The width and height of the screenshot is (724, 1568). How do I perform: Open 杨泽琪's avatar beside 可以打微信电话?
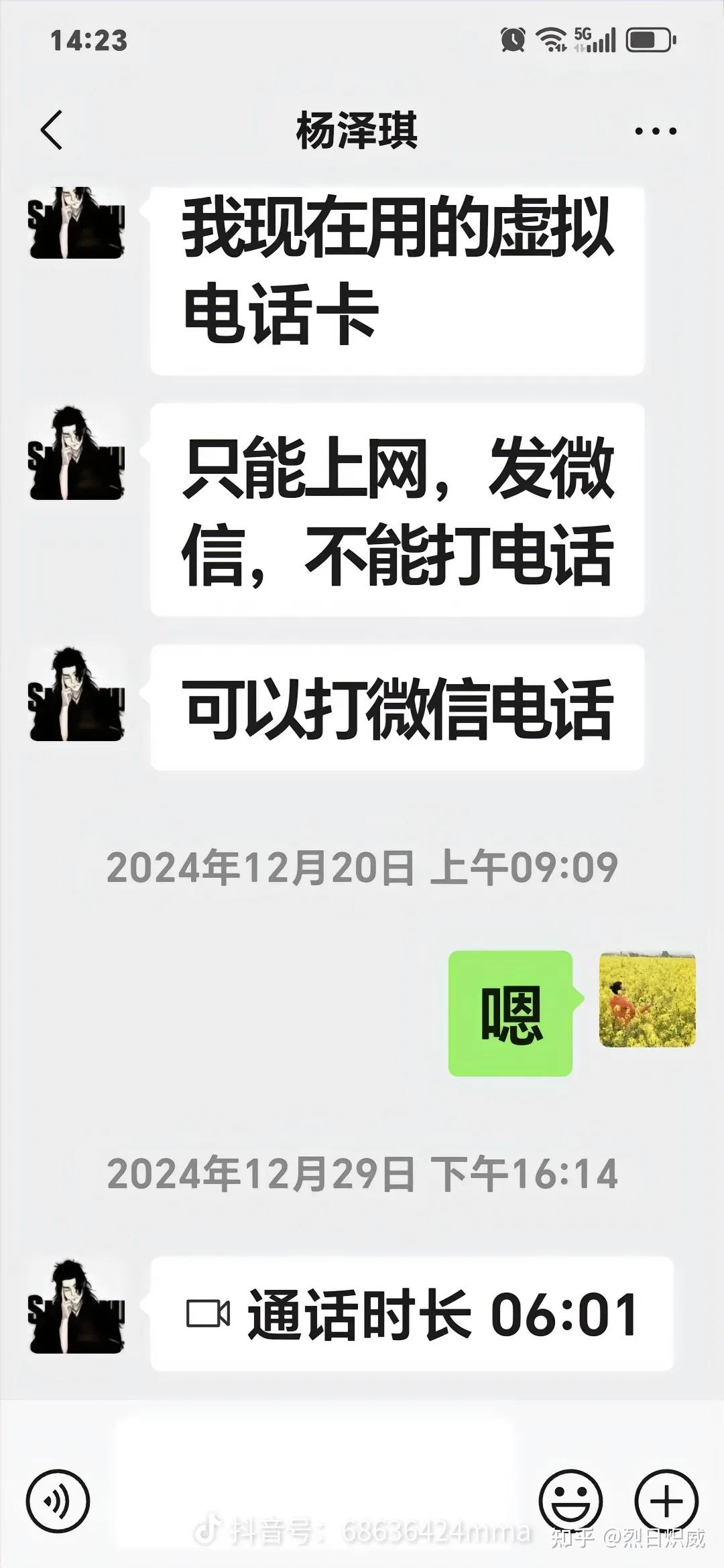click(76, 694)
